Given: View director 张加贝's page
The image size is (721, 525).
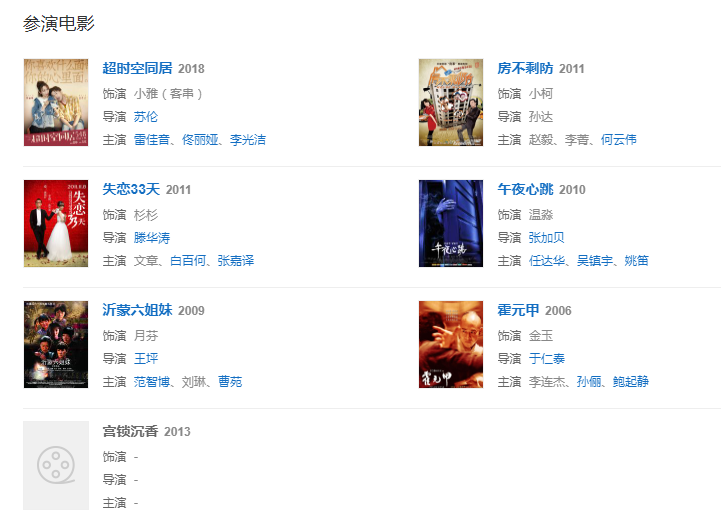Looking at the screenshot, I should click(547, 237).
